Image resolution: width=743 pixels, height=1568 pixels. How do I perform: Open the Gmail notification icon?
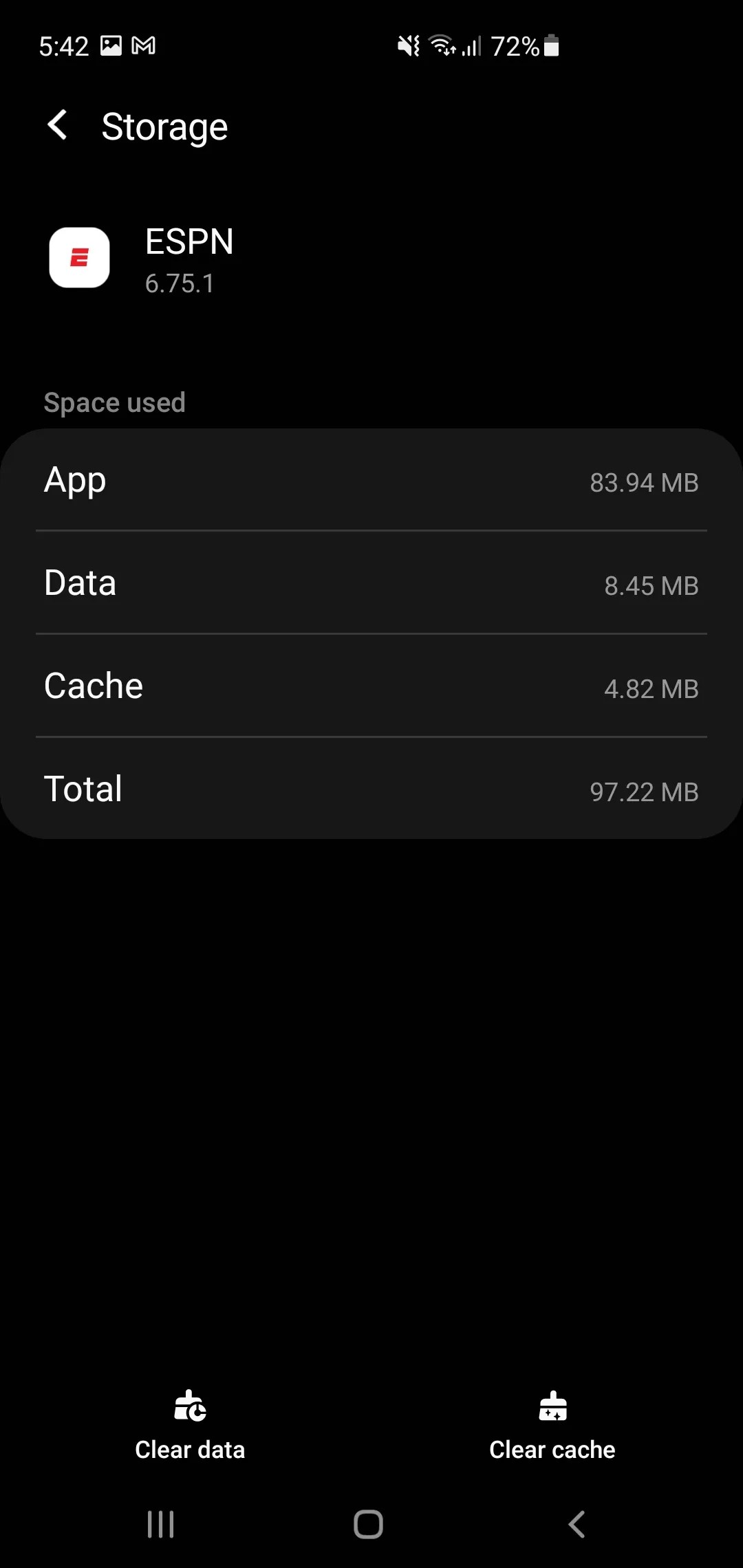[x=144, y=45]
